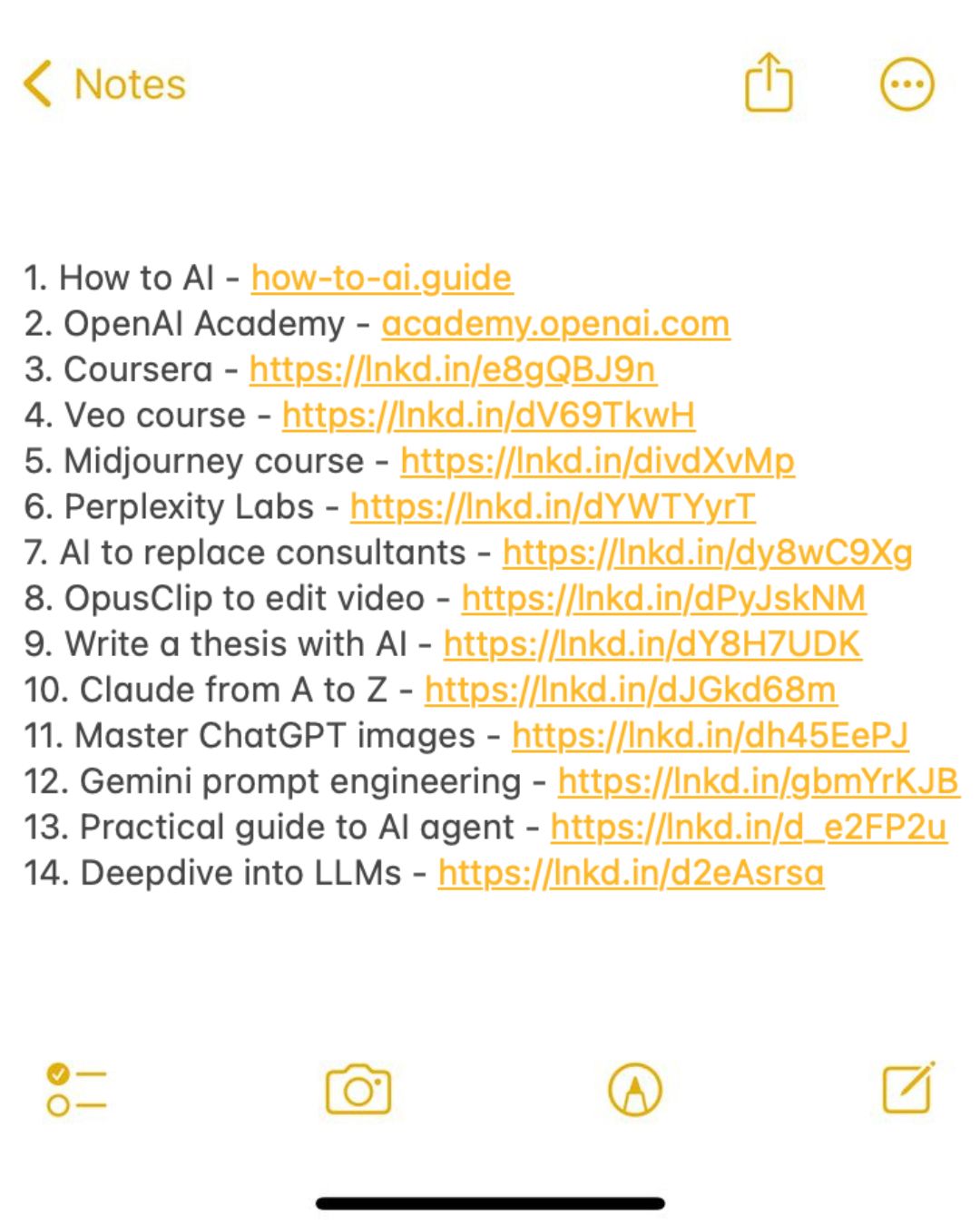Open the Deepdive into LLMs link

coord(631,873)
